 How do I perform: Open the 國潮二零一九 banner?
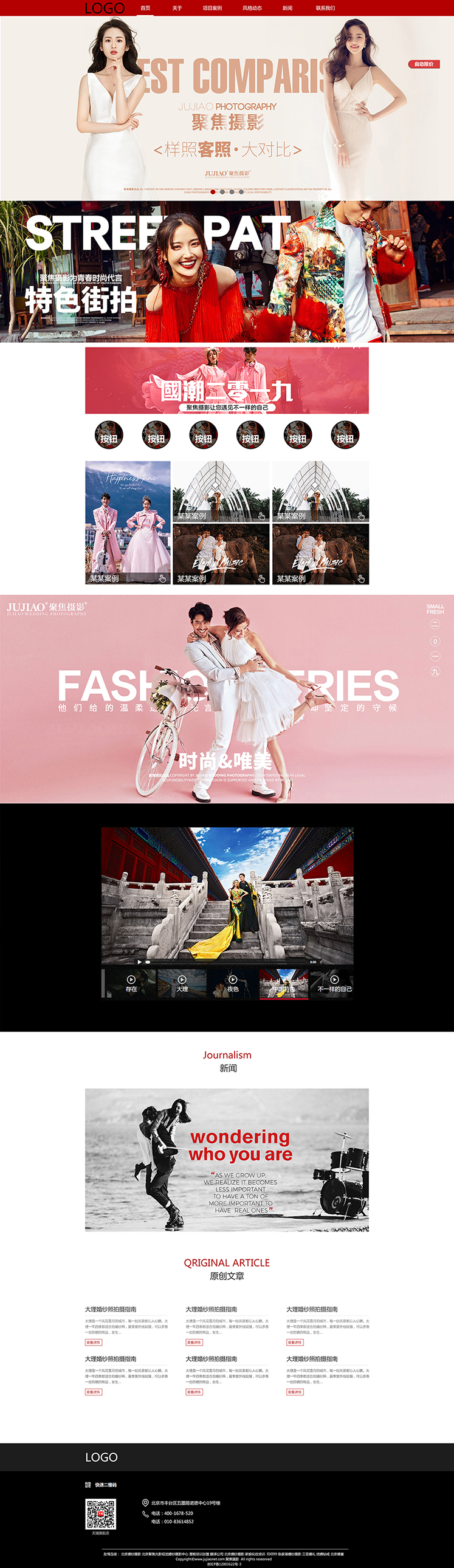coord(226,380)
